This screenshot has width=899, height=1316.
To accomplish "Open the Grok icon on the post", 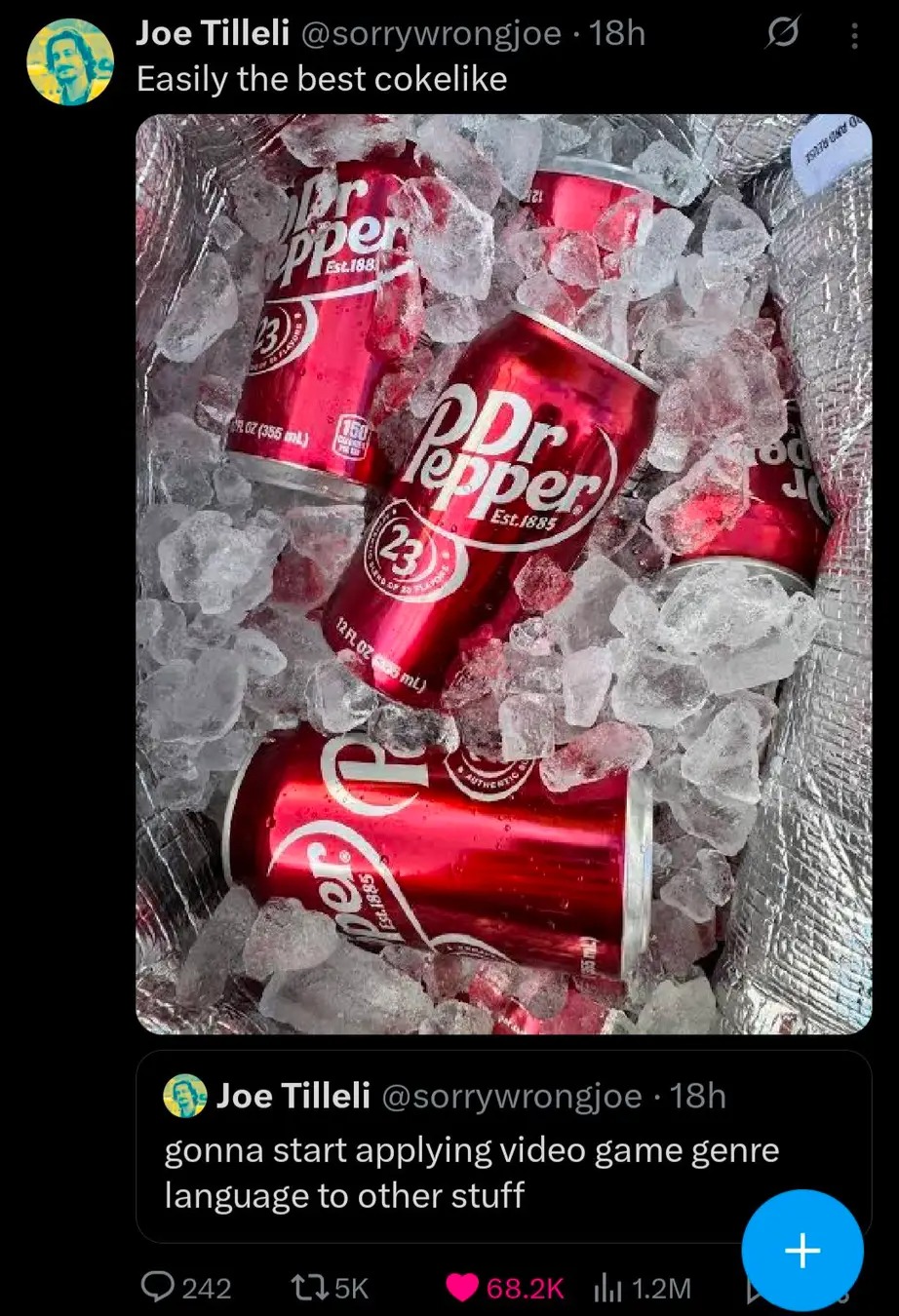I will (x=780, y=36).
